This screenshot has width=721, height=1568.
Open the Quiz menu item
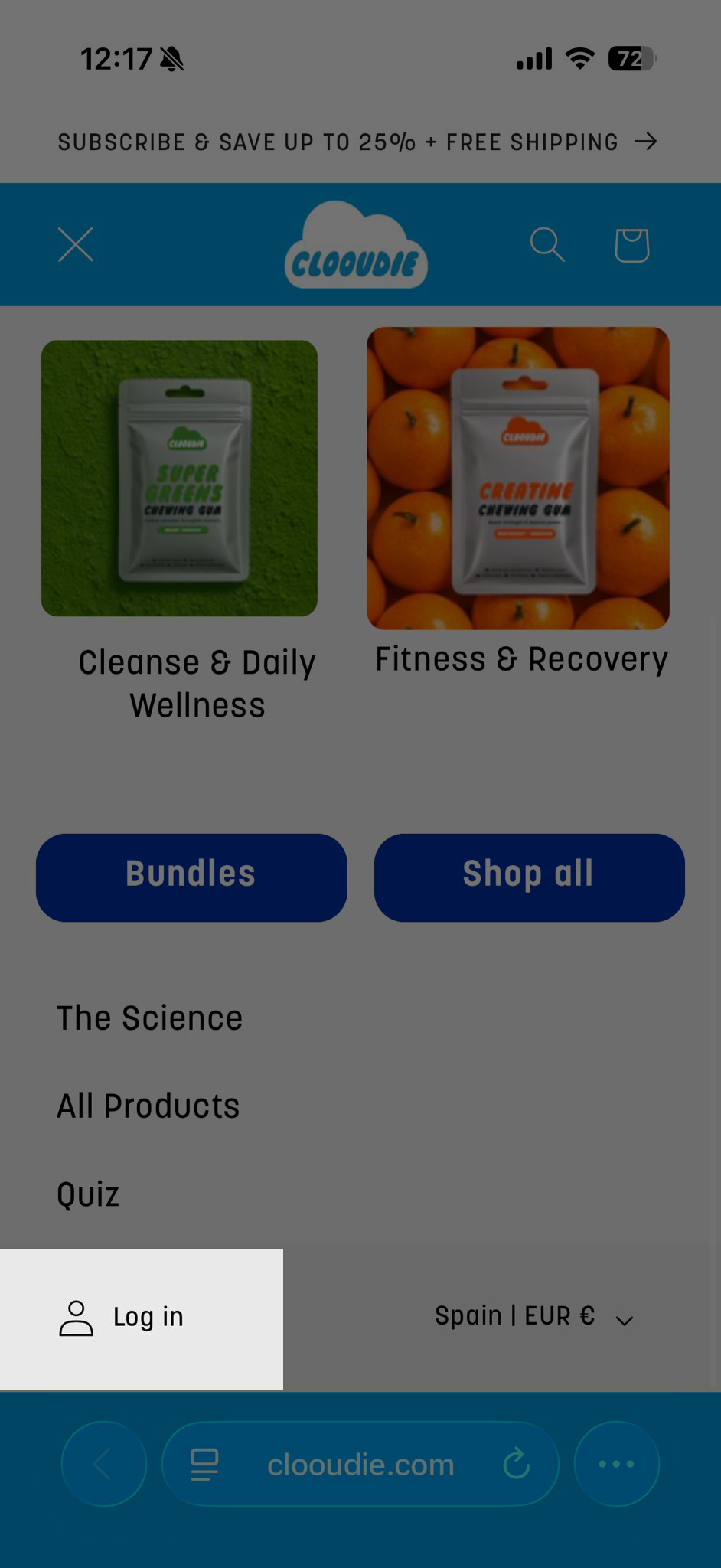88,1194
